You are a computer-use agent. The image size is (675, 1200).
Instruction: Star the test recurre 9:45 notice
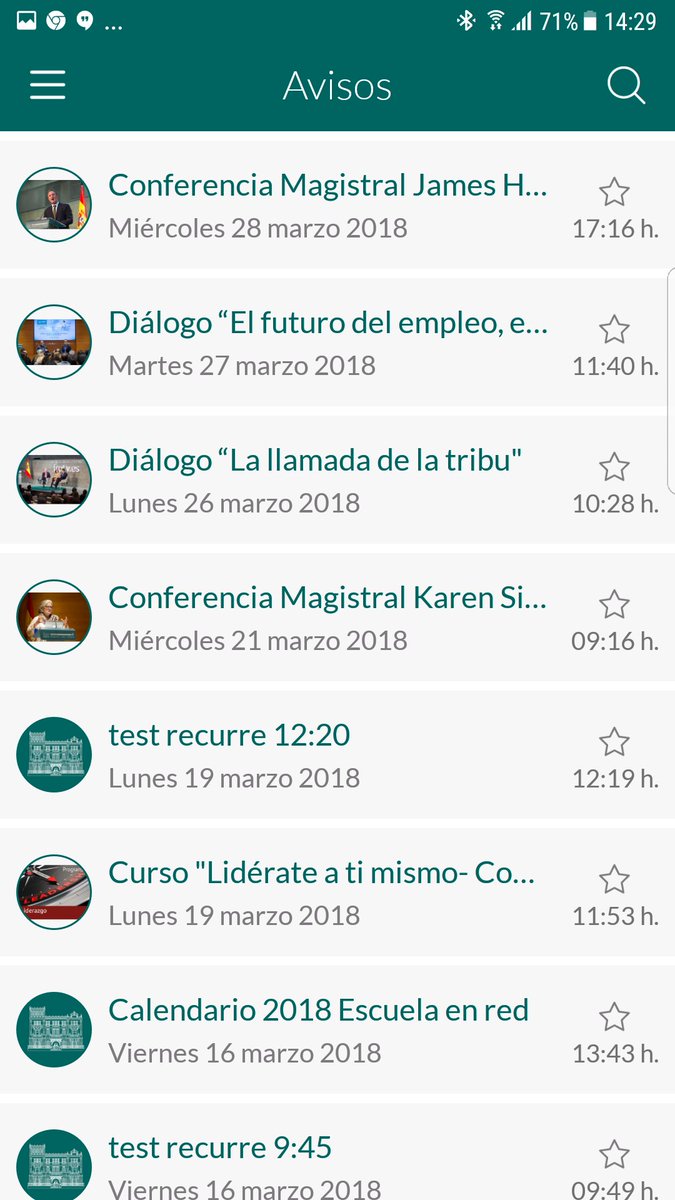pos(614,1155)
